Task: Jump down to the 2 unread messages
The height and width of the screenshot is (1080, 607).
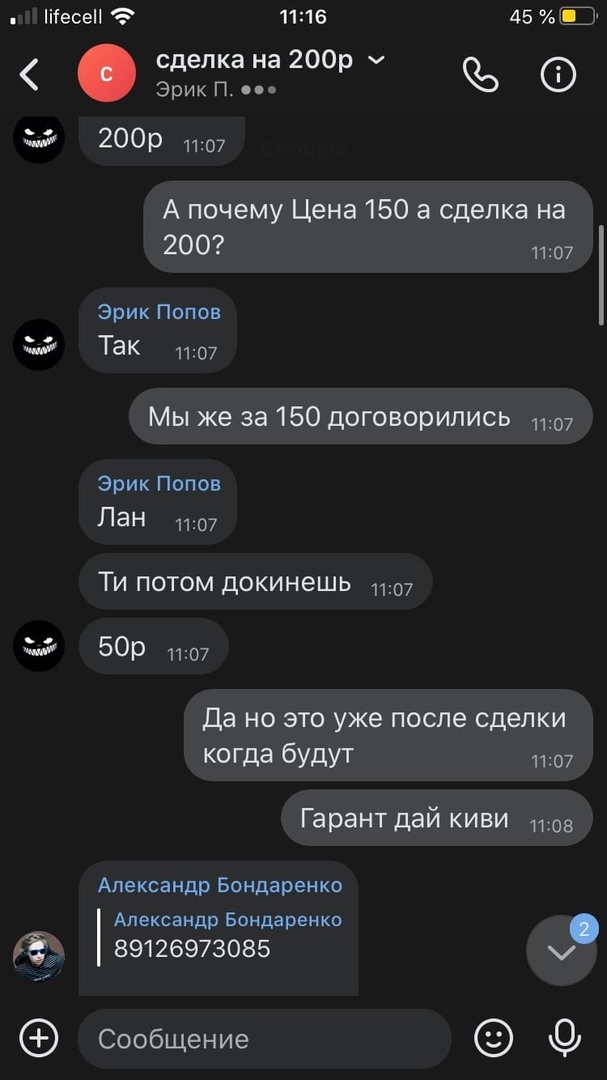Action: point(561,951)
